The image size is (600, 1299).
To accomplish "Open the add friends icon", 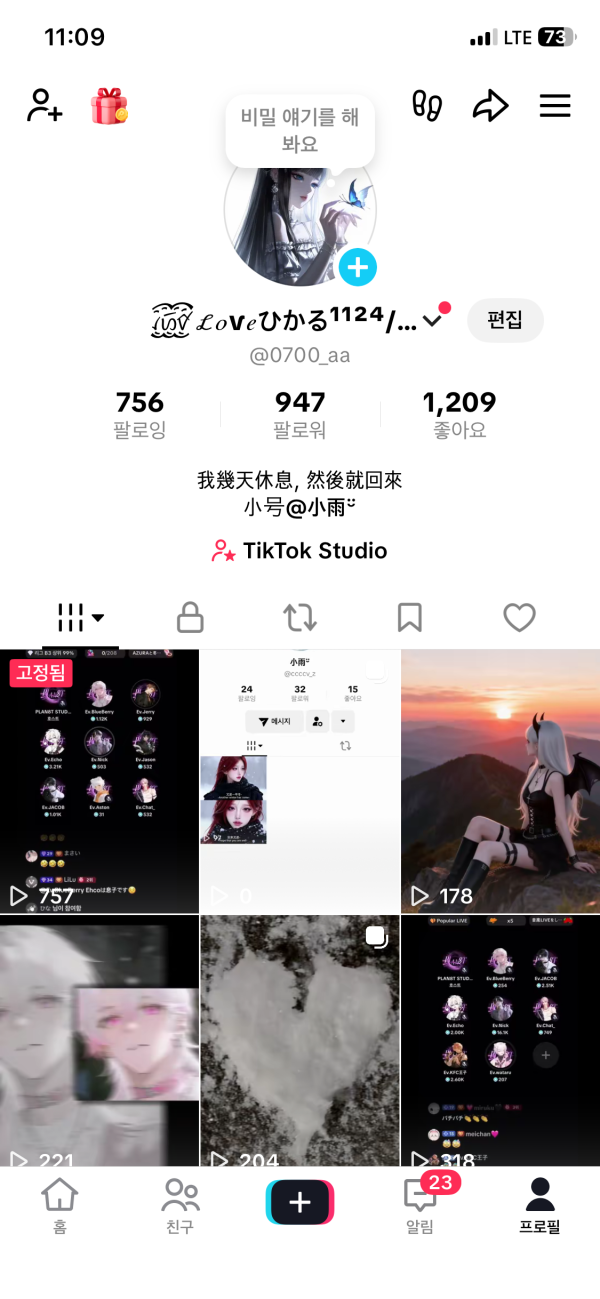I will tap(44, 105).
